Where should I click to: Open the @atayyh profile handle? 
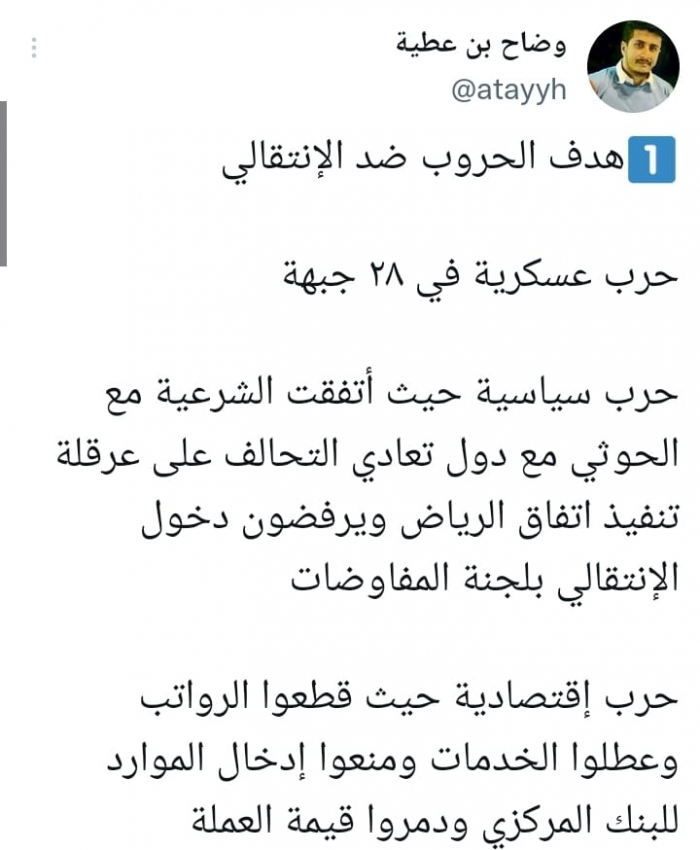click(x=509, y=91)
